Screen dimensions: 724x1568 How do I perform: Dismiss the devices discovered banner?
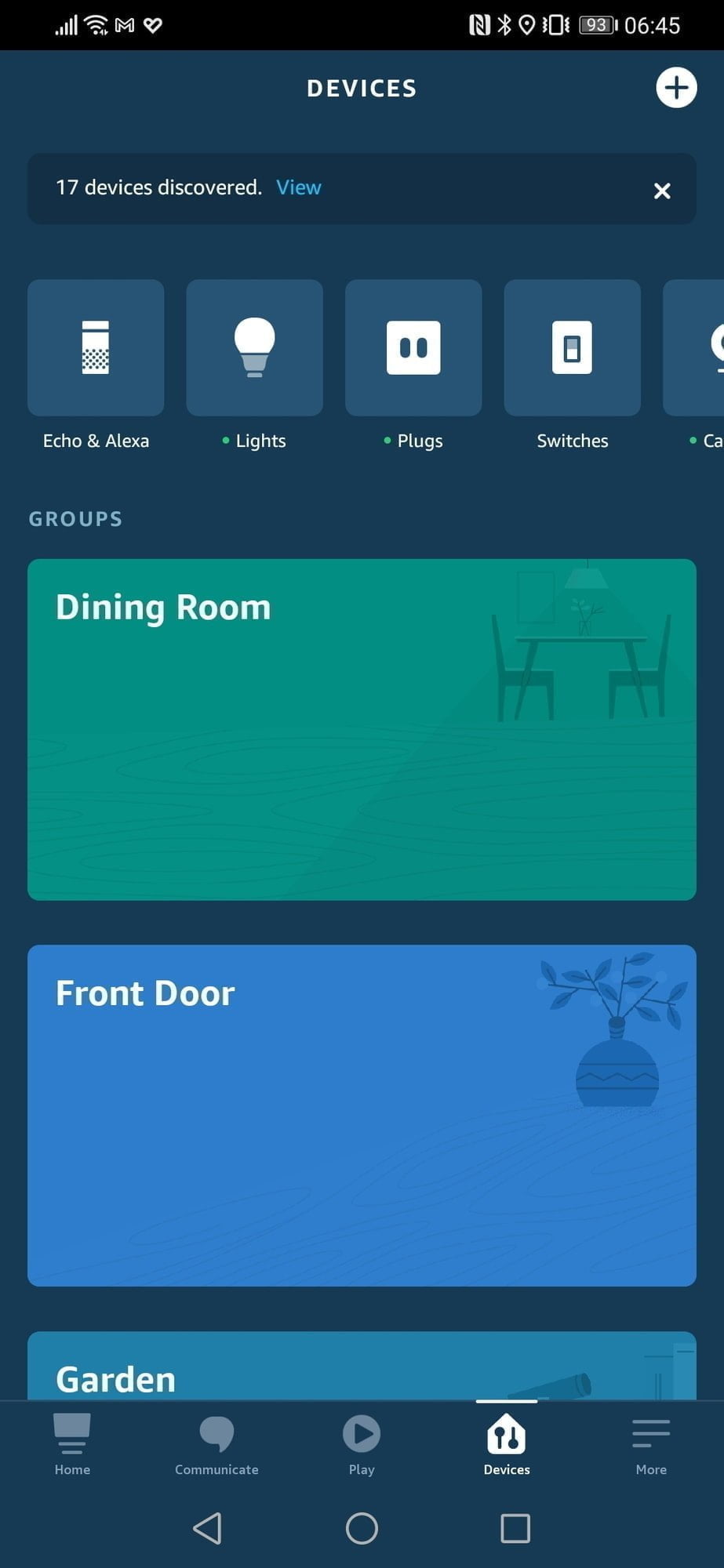[662, 191]
